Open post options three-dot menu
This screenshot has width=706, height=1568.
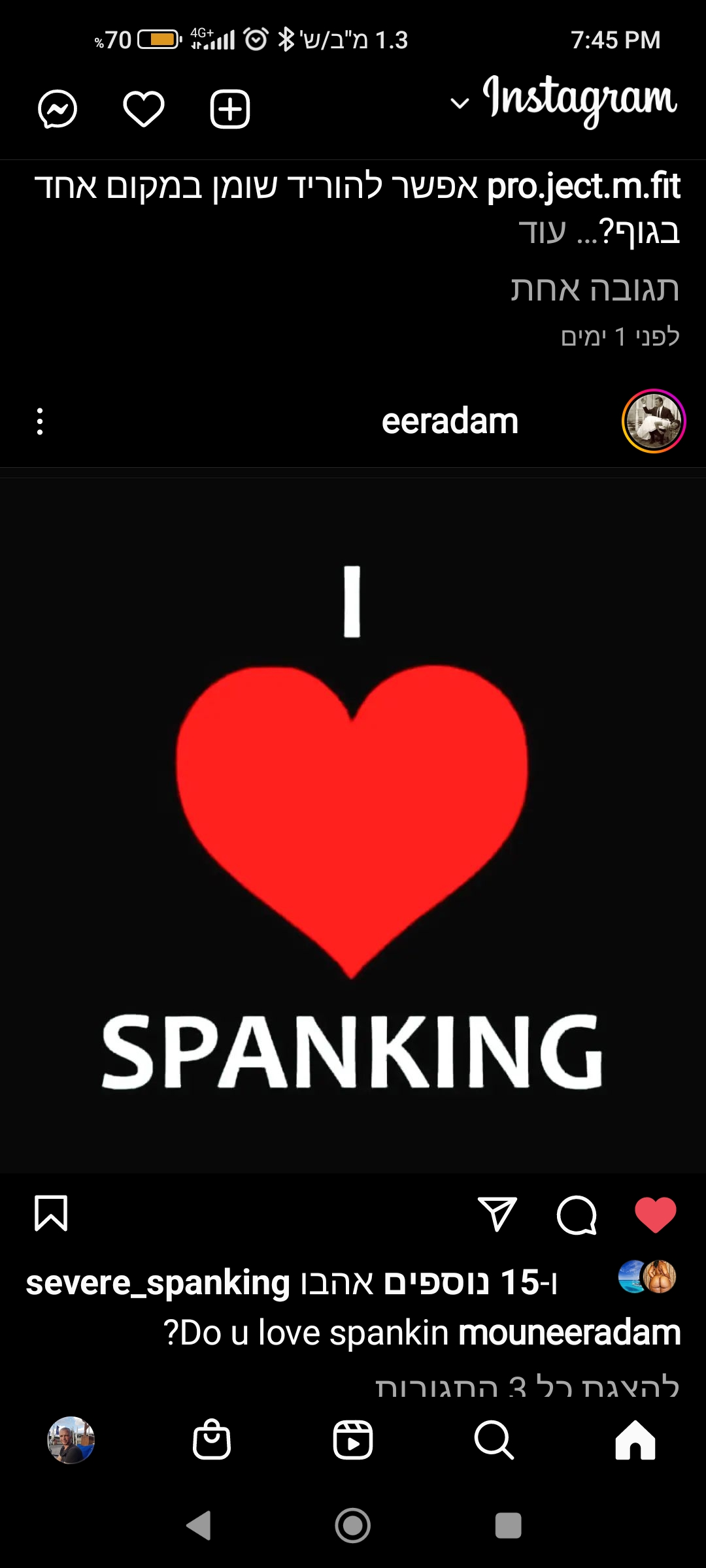point(40,421)
